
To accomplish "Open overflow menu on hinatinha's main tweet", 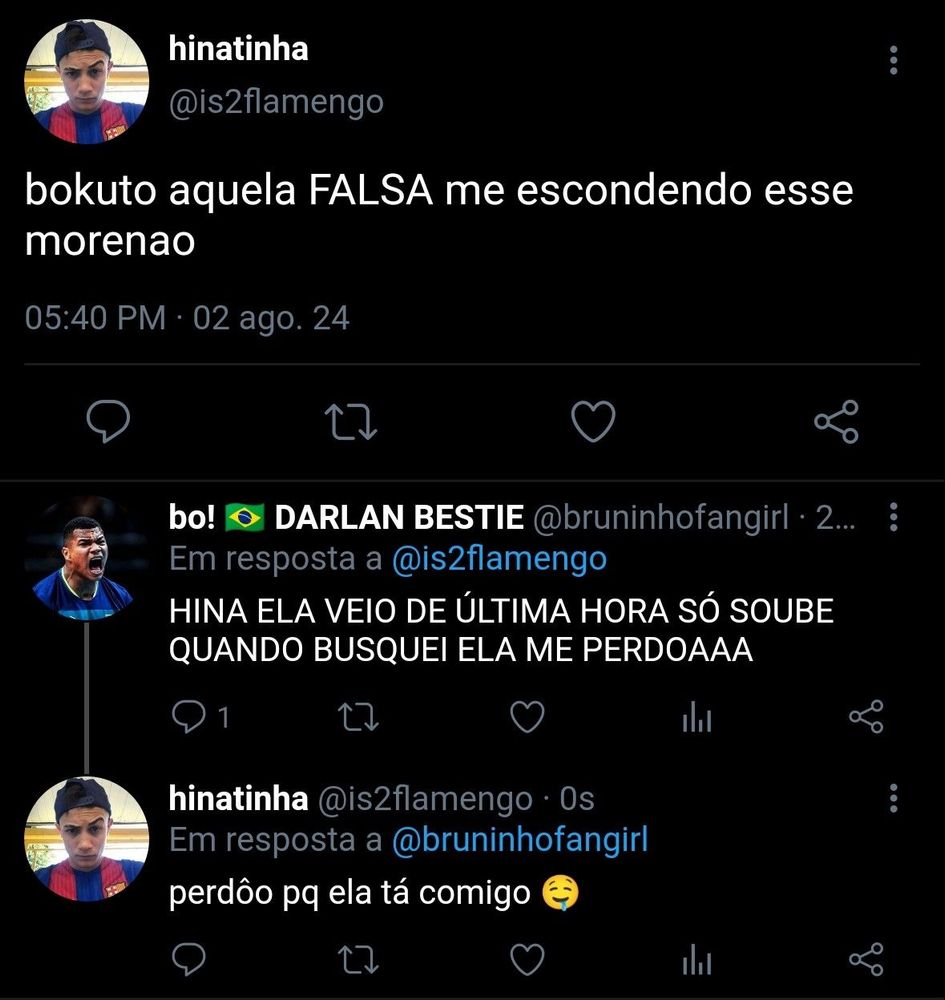I will pyautogui.click(x=893, y=60).
